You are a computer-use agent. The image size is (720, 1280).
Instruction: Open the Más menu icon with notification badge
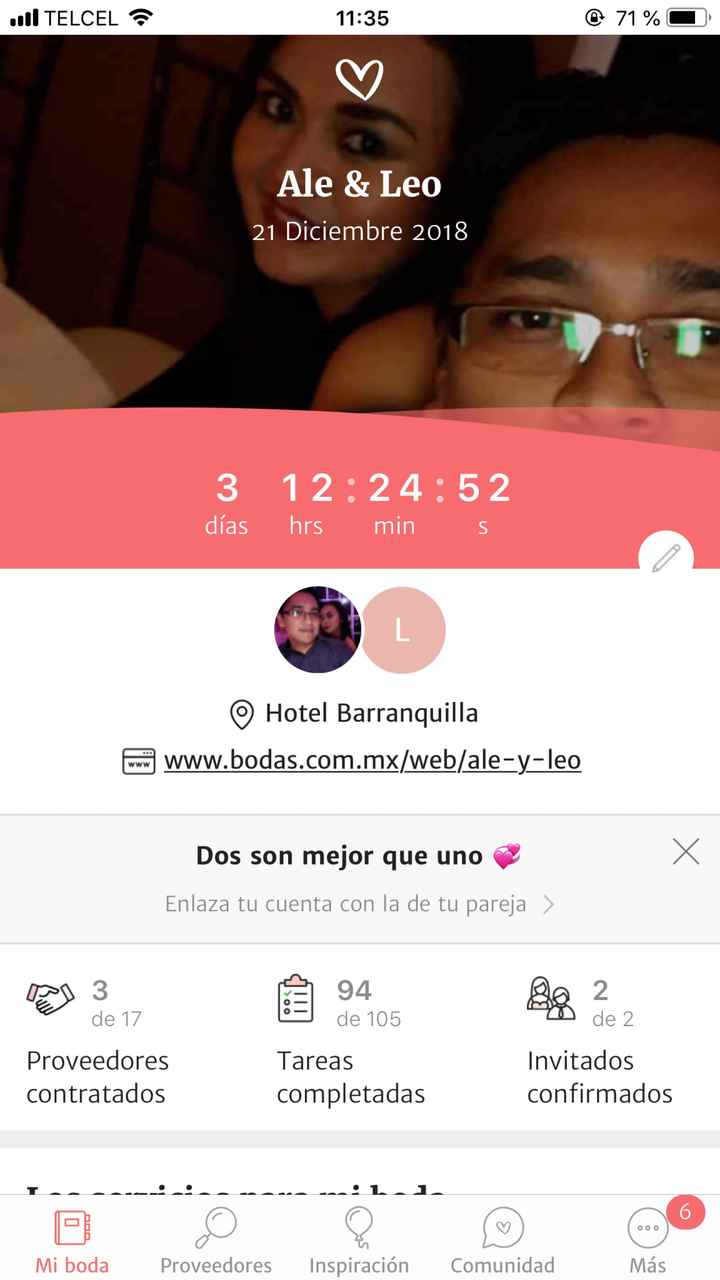coord(646,1225)
